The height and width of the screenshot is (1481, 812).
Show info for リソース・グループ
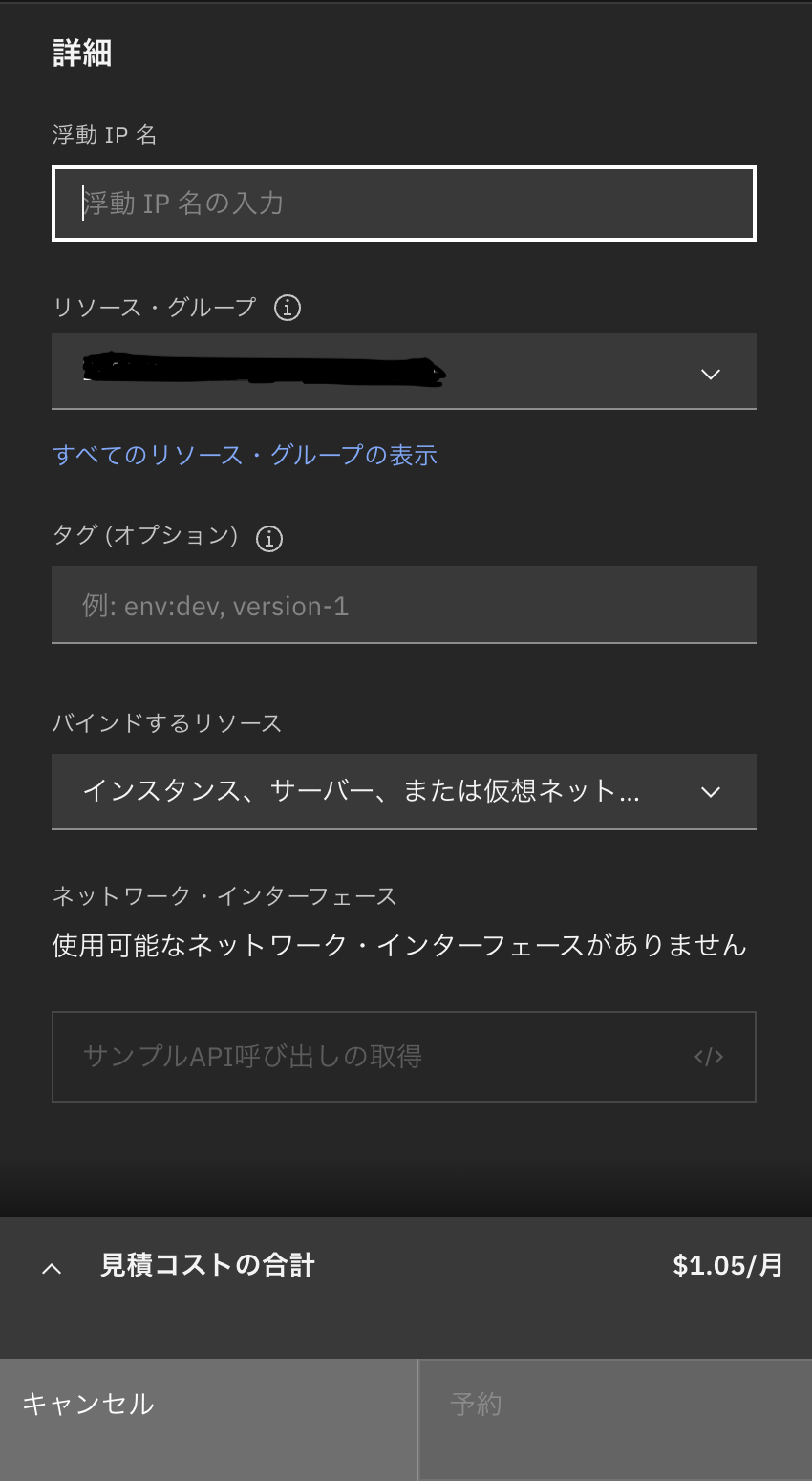[288, 308]
